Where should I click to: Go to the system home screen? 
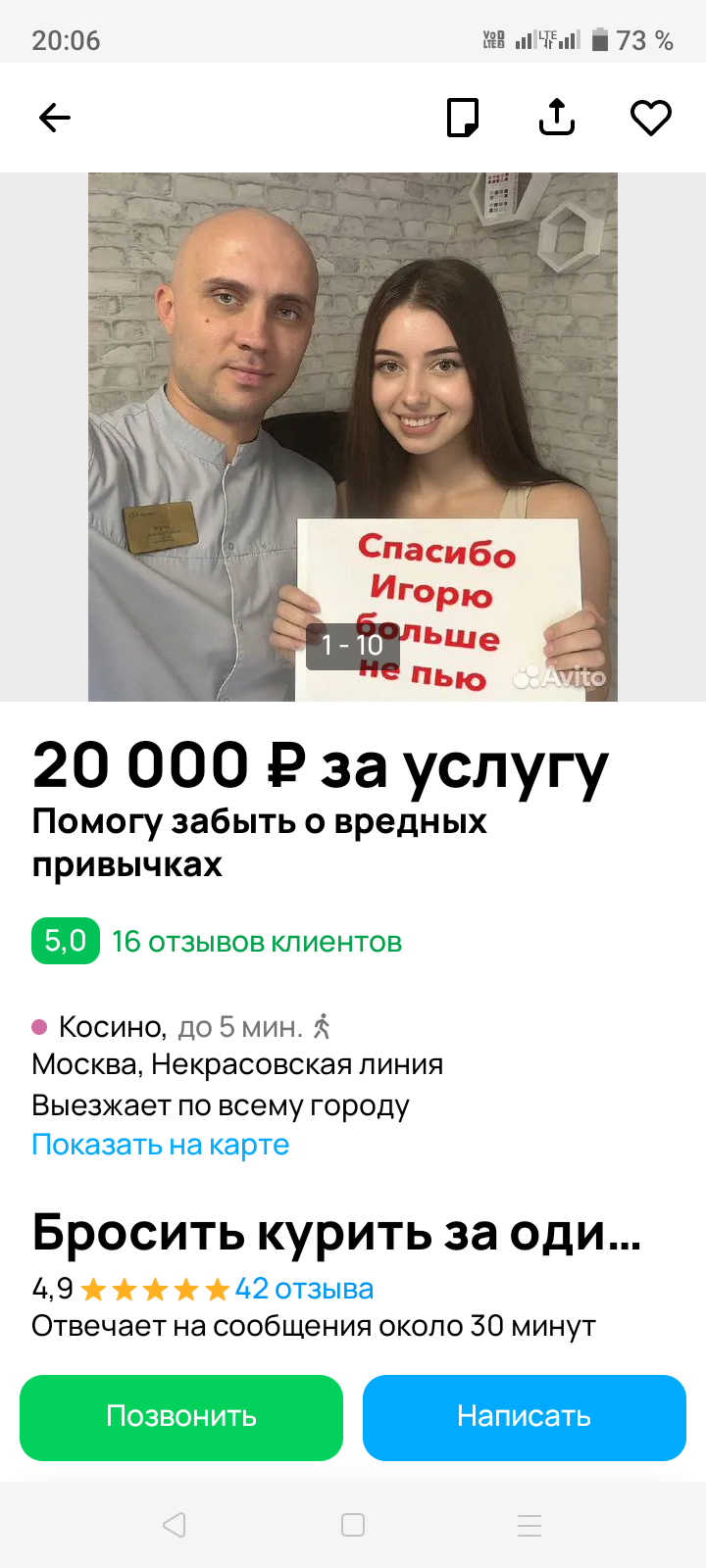[x=353, y=1525]
